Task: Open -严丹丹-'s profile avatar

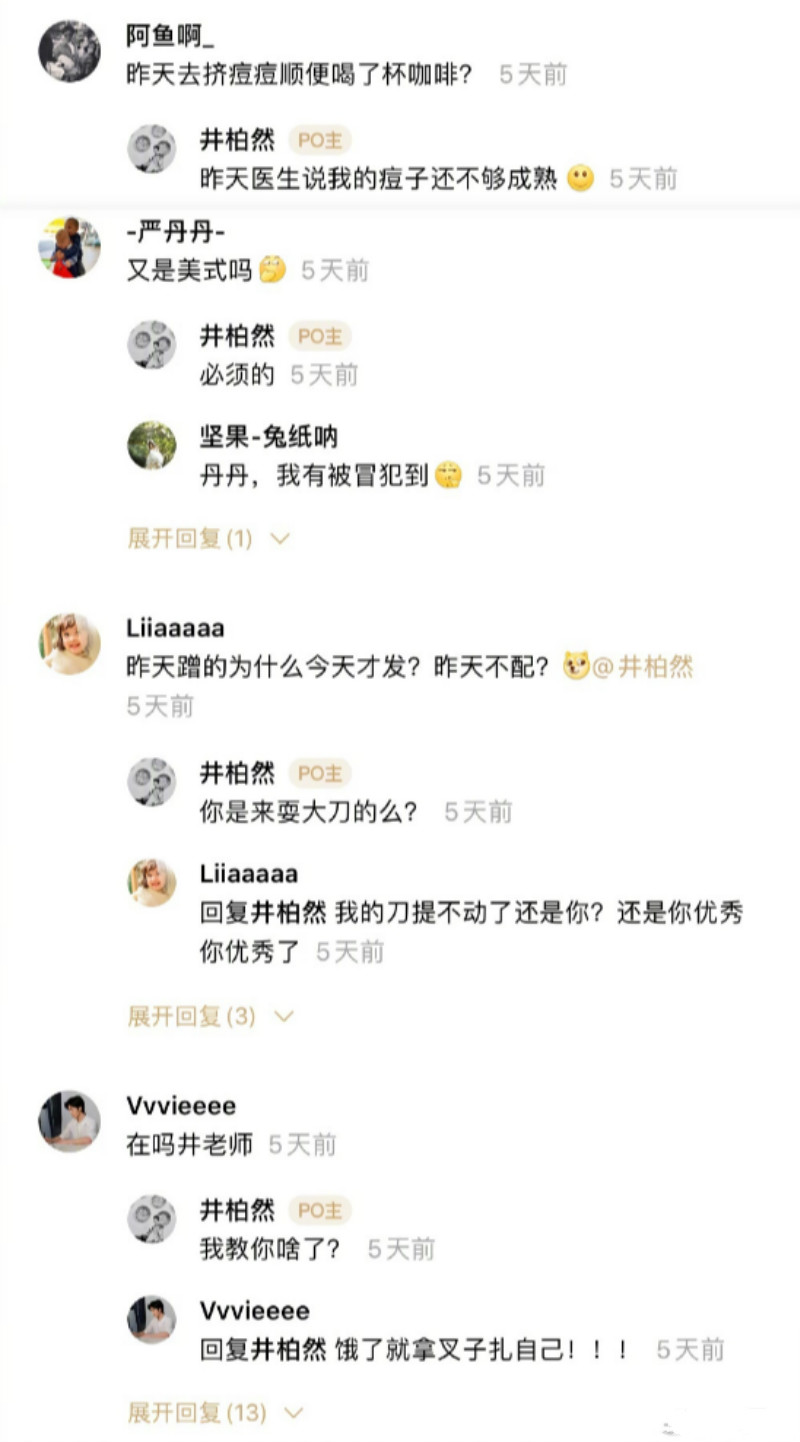Action: 69,246
